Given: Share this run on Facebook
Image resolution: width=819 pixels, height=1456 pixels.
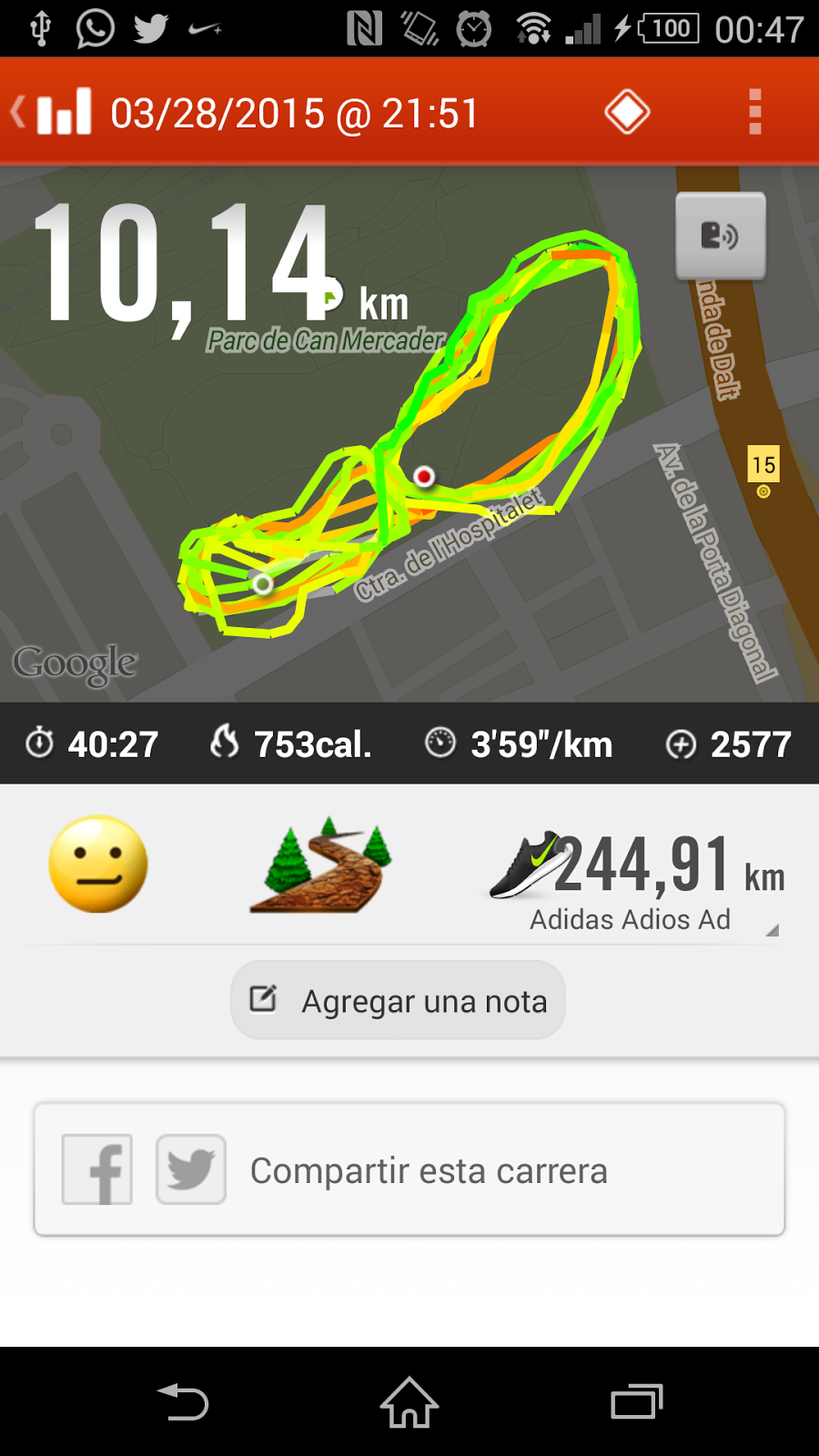Looking at the screenshot, I should [x=97, y=1169].
